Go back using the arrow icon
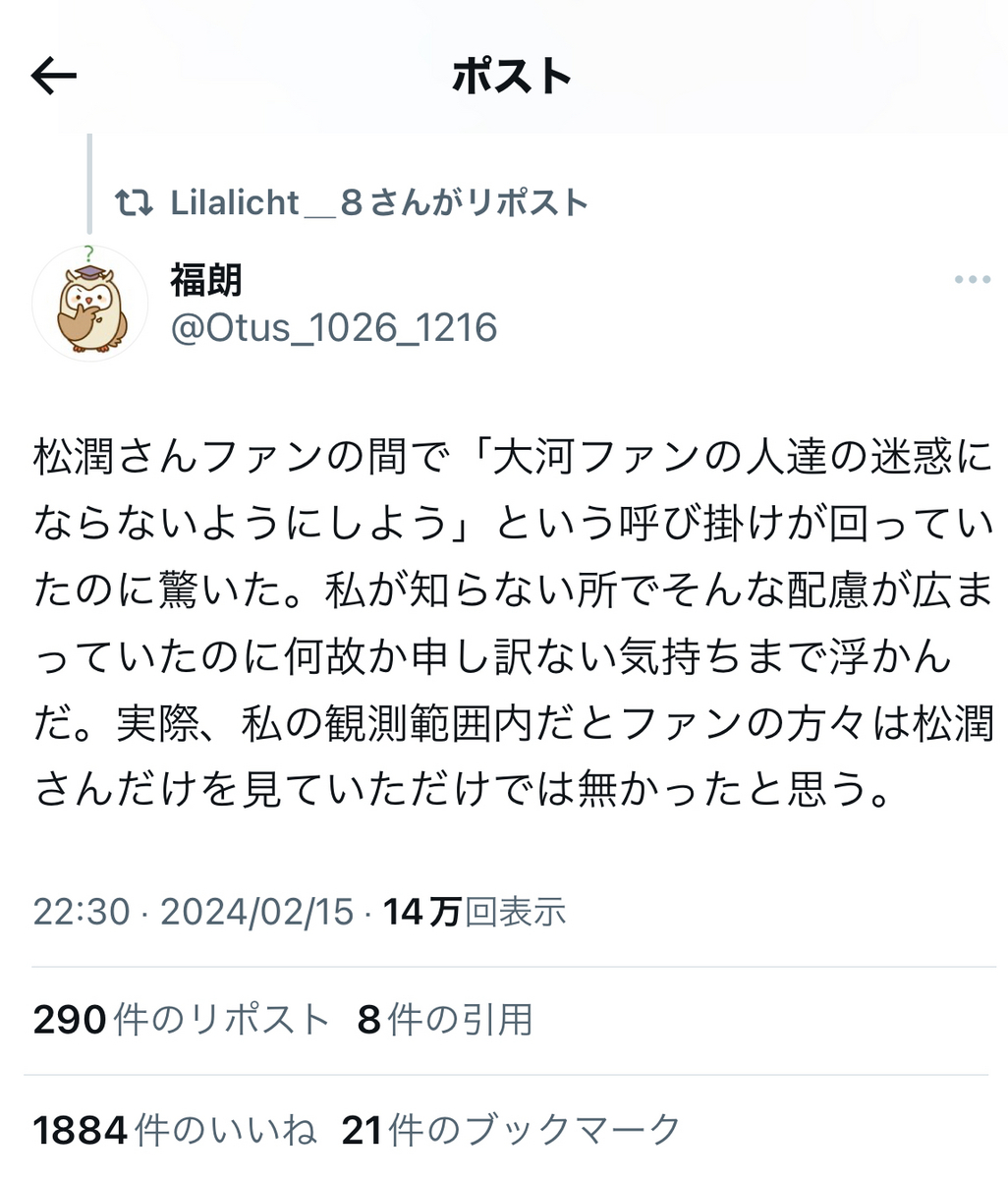Image resolution: width=1008 pixels, height=1179 pixels. (53, 76)
